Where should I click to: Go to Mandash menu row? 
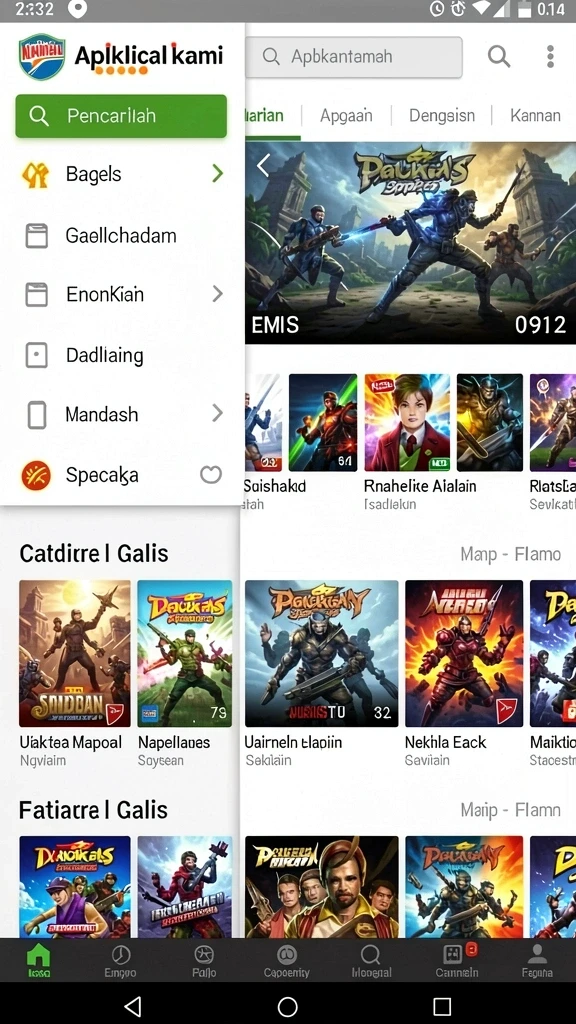(x=122, y=414)
